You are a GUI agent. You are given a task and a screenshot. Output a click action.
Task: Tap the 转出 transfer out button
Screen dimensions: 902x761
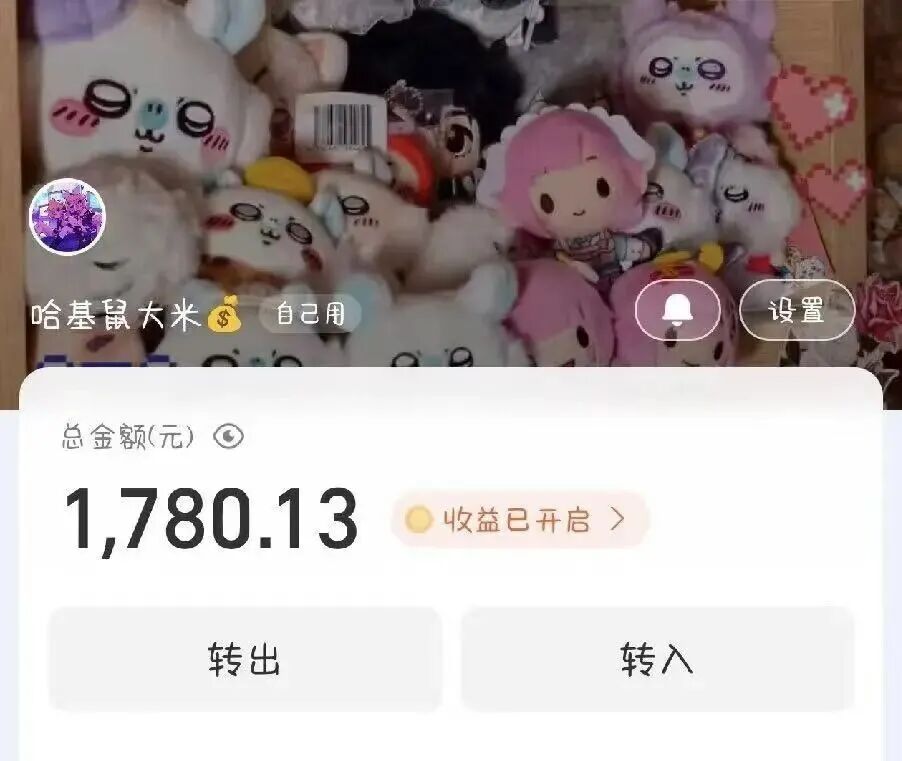(x=245, y=660)
